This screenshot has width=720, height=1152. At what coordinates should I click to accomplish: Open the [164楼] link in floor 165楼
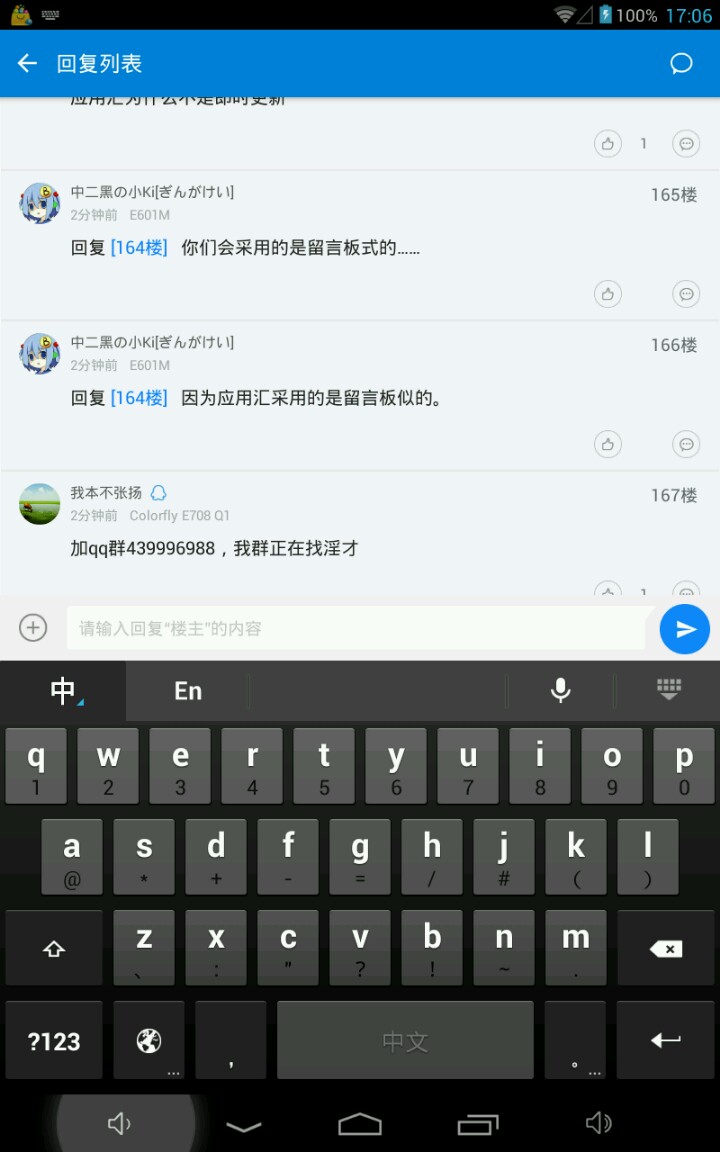point(139,248)
